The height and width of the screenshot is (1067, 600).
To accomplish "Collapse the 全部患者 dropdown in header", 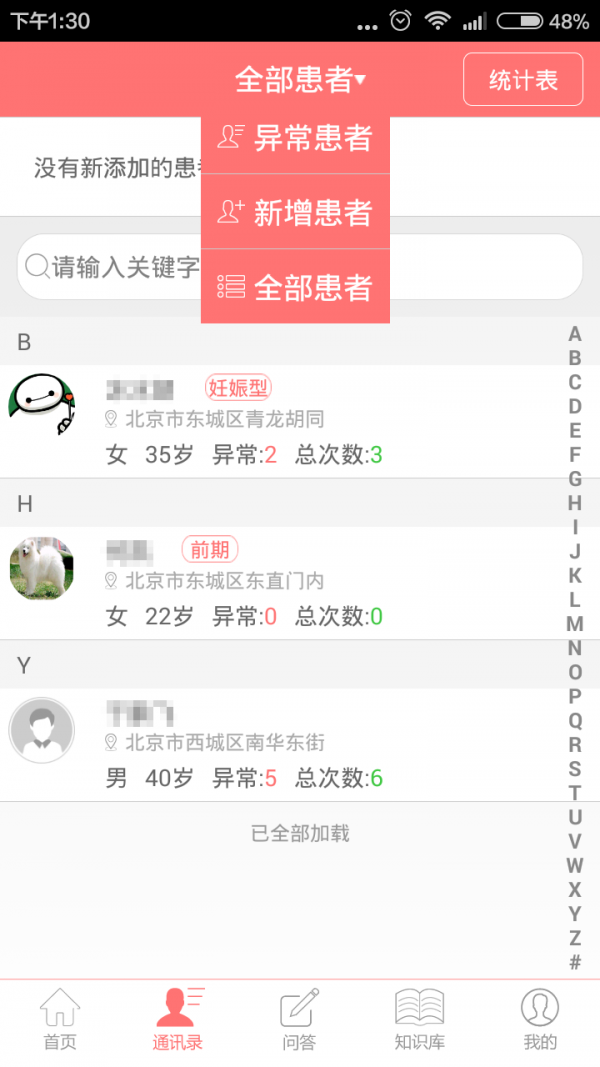I will (x=300, y=79).
